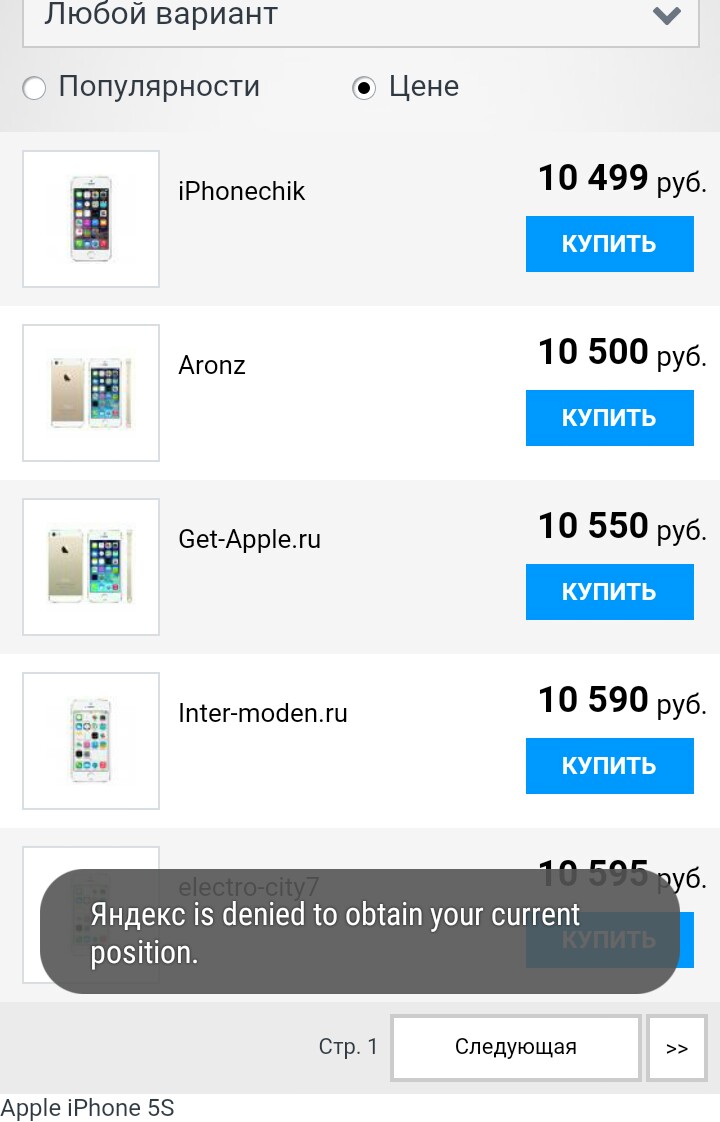
Task: Expand the Любой вариант dropdown
Action: point(360,18)
